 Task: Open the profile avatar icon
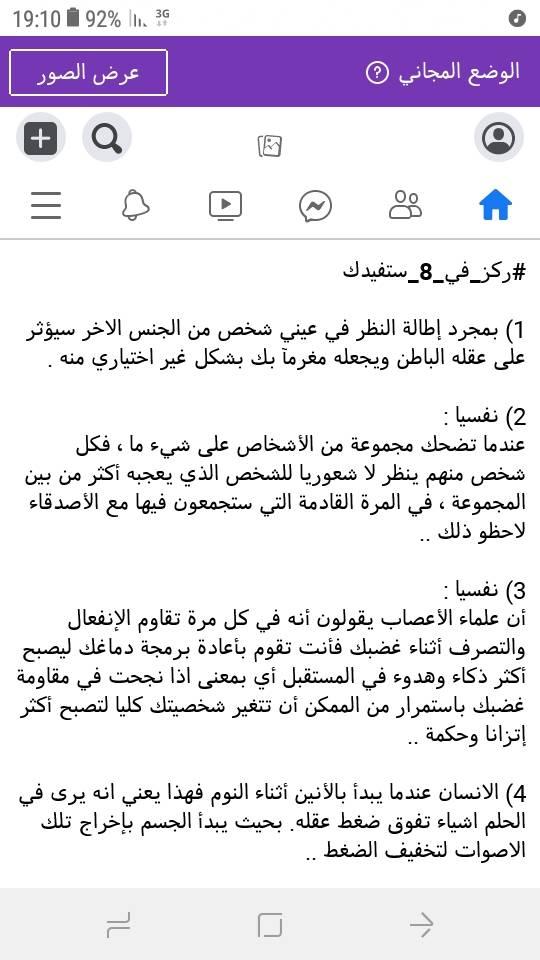pos(498,138)
